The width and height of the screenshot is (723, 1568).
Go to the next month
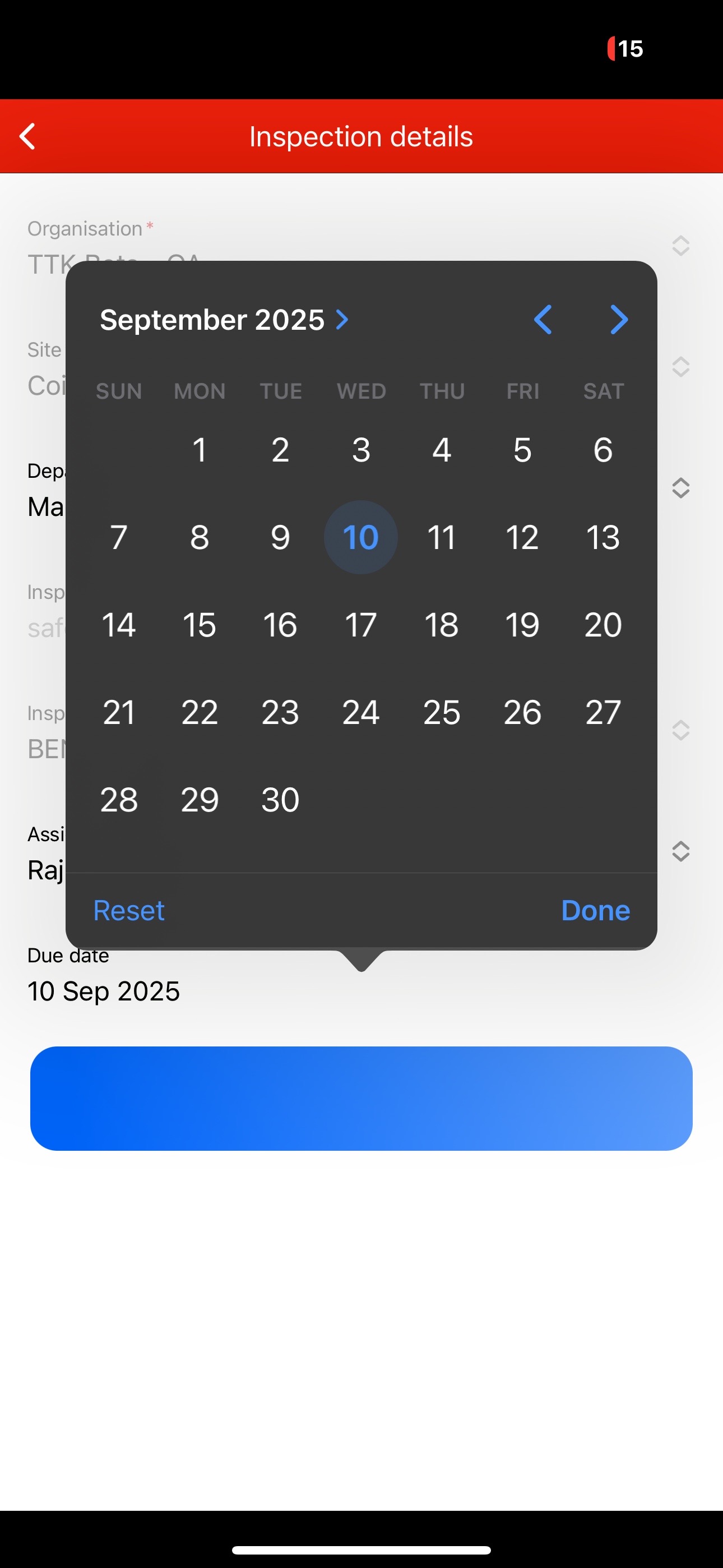click(618, 320)
